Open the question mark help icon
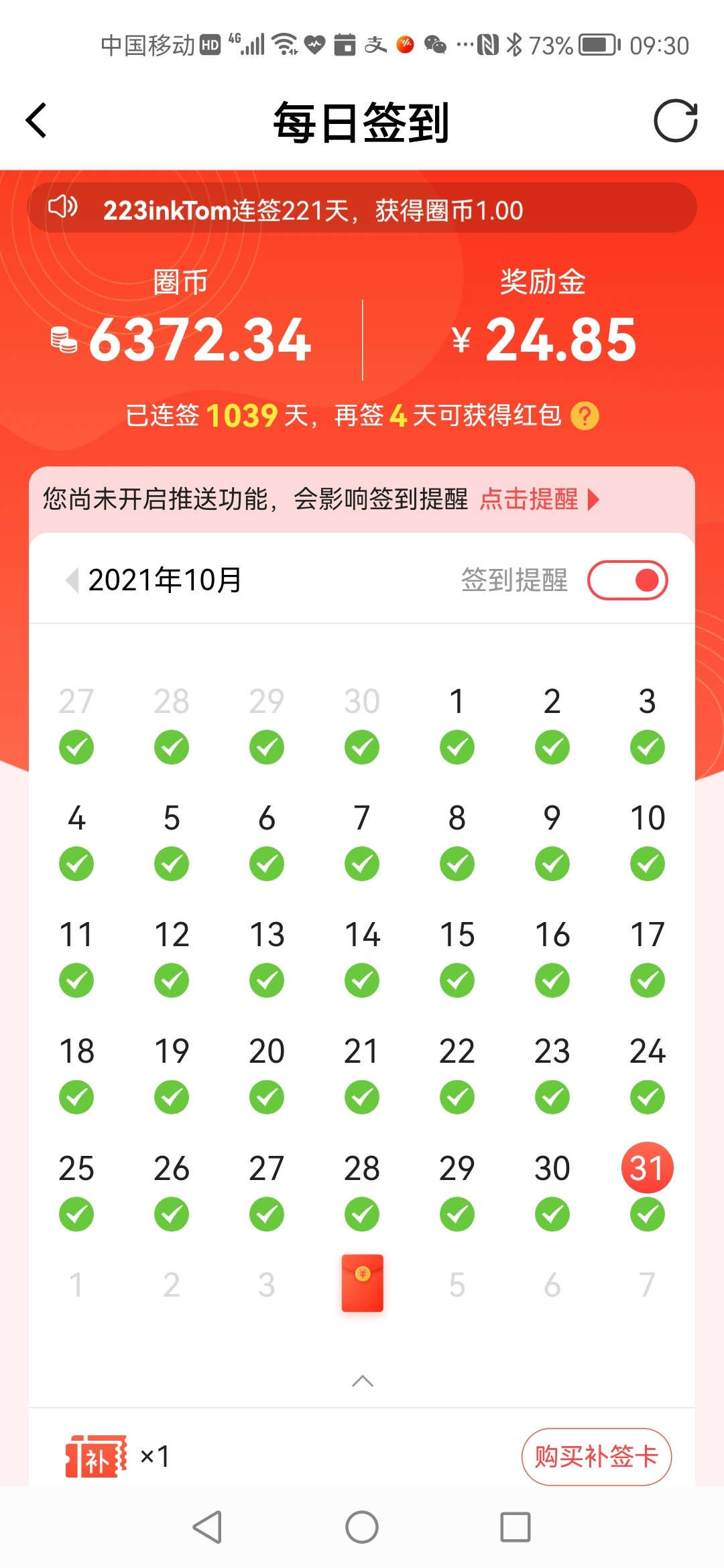Viewport: 724px width, 1568px height. (585, 416)
